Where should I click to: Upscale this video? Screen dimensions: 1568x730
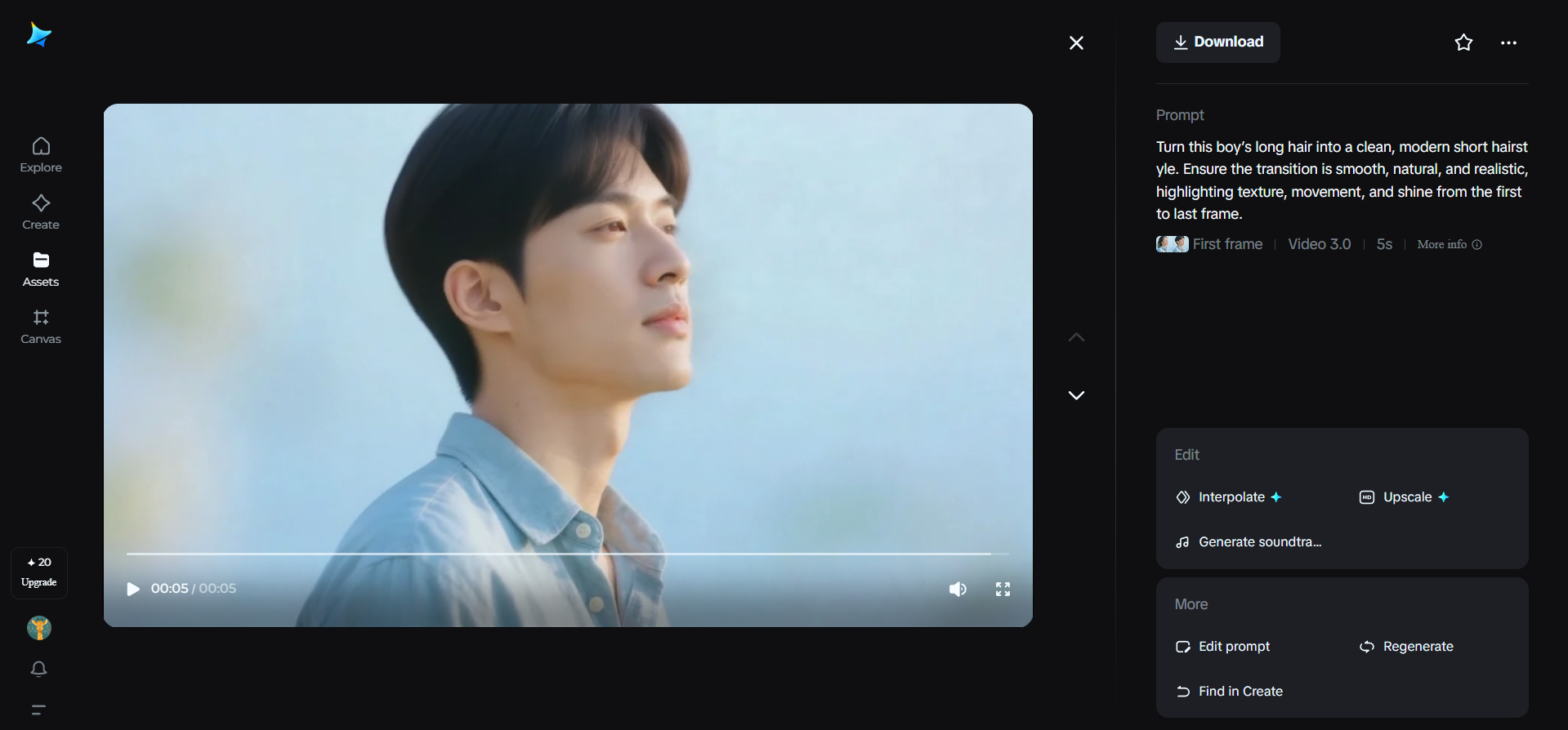coord(1405,497)
